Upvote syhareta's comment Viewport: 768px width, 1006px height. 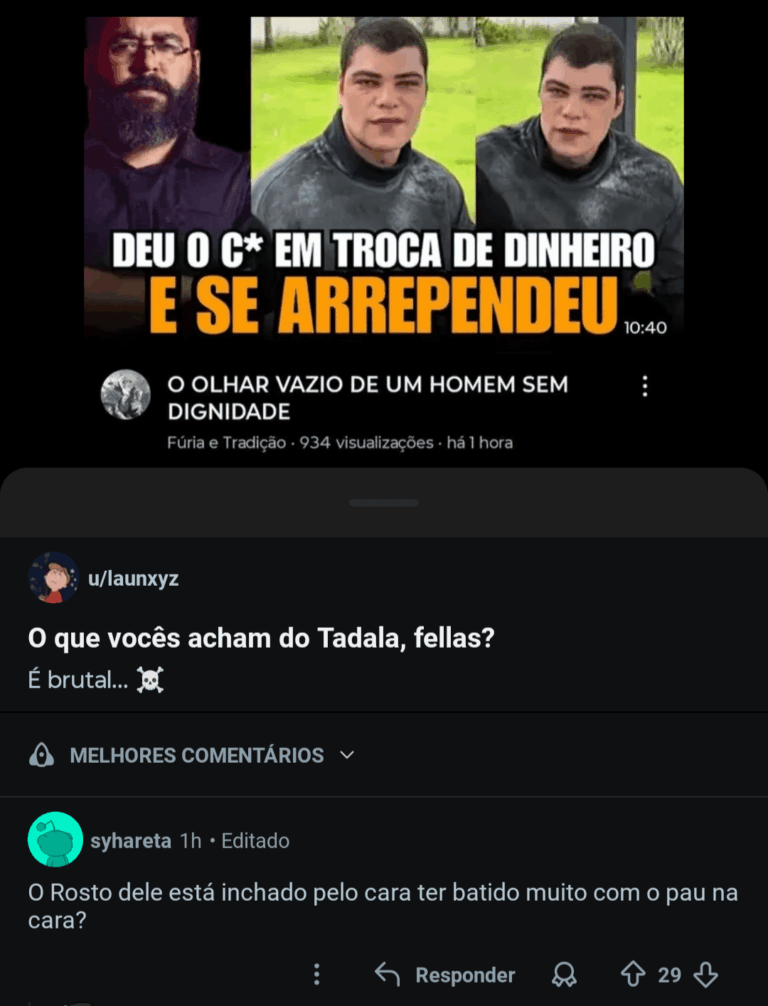click(632, 975)
